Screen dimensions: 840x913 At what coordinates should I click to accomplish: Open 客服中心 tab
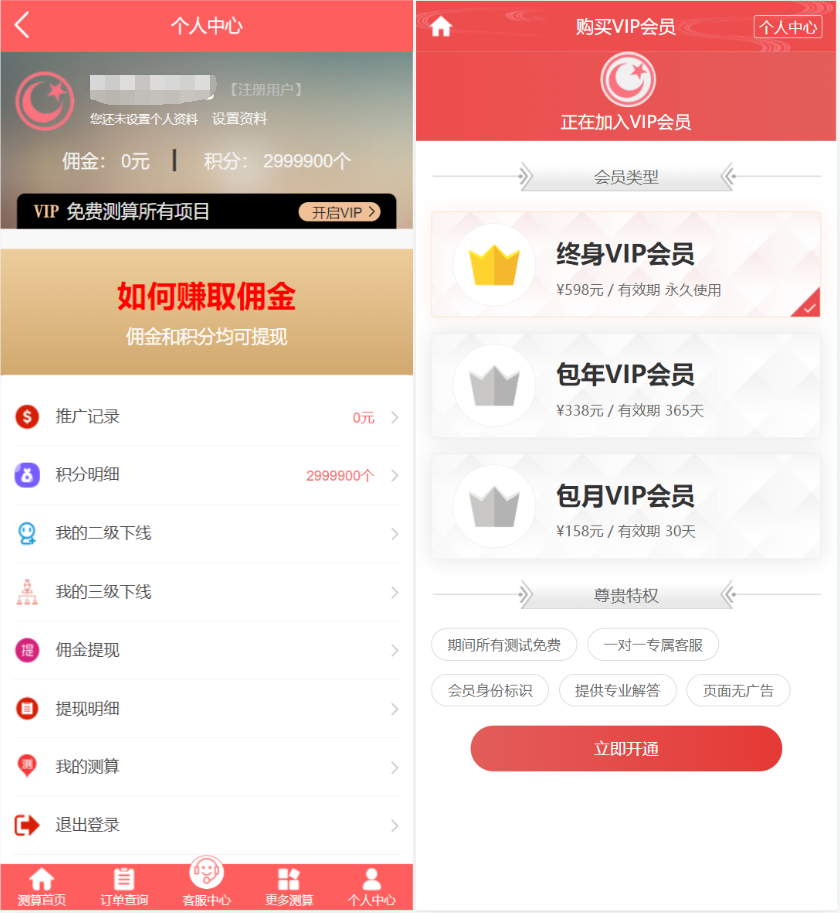tap(206, 882)
